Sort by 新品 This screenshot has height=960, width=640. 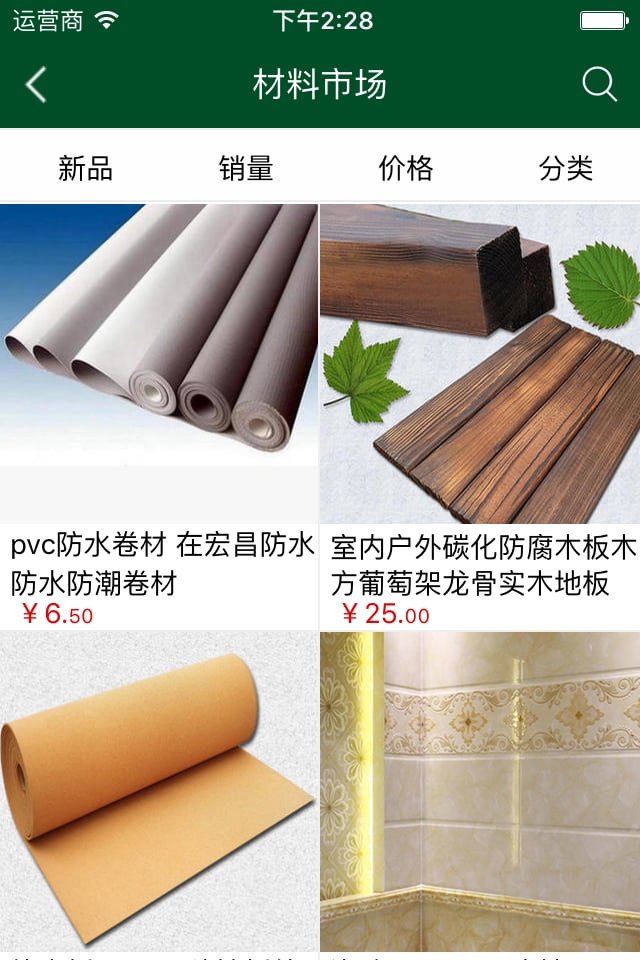click(85, 168)
